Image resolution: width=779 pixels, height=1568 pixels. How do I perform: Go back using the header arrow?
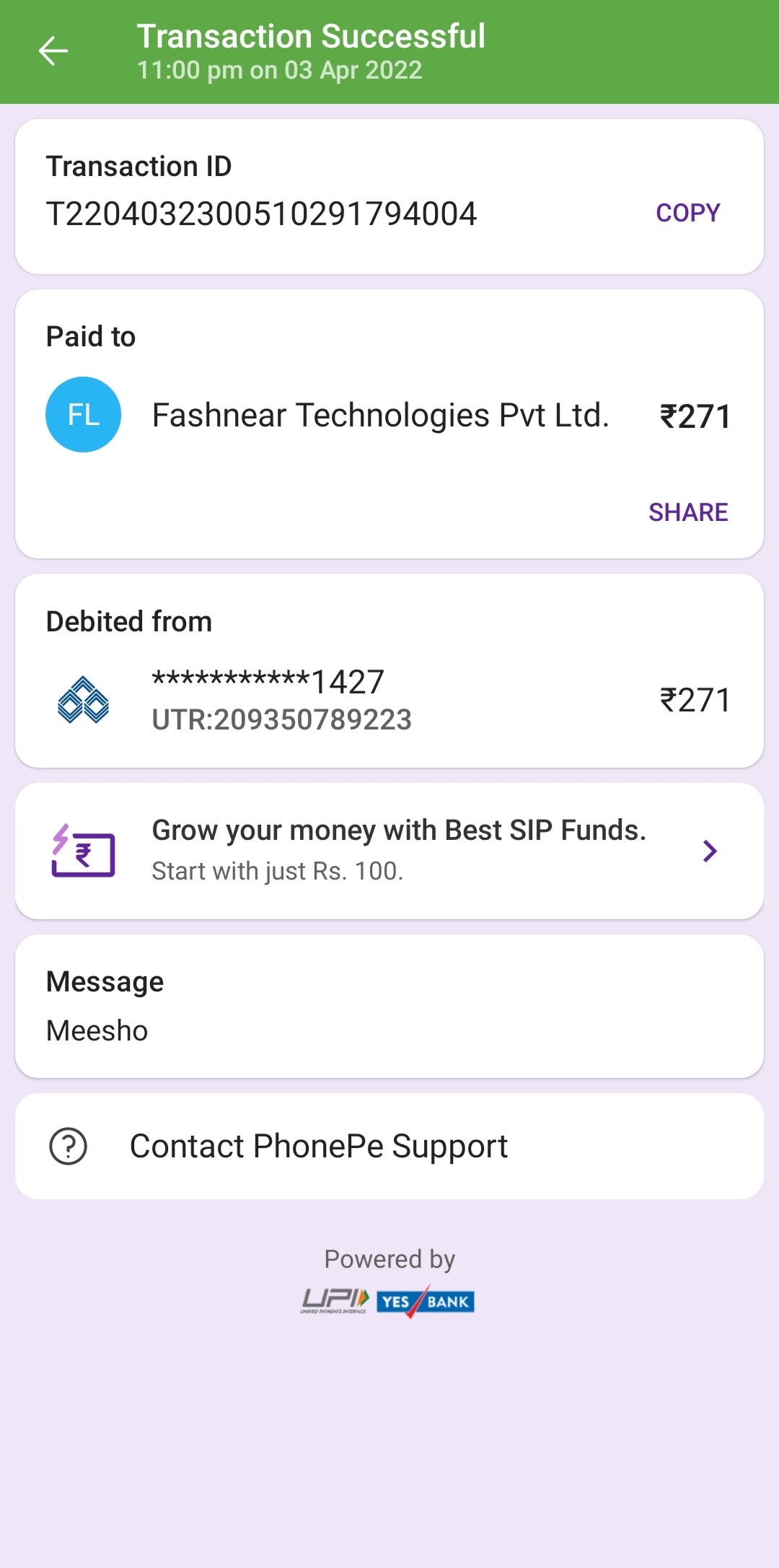coord(53,51)
